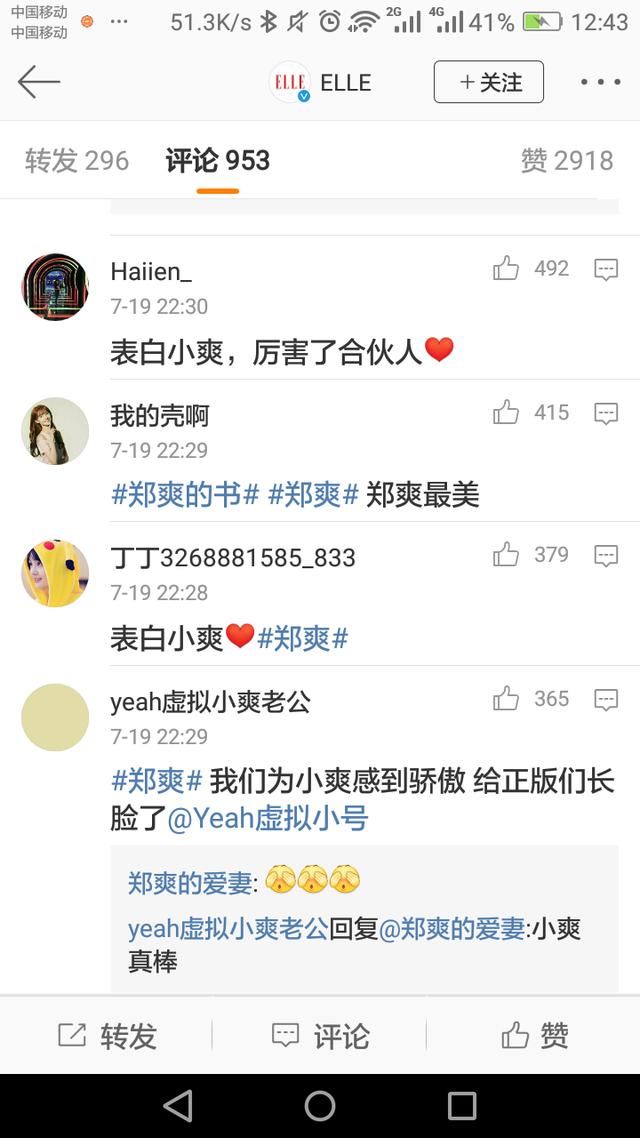Like yeah虚拟小爽老公's comment

[507, 698]
